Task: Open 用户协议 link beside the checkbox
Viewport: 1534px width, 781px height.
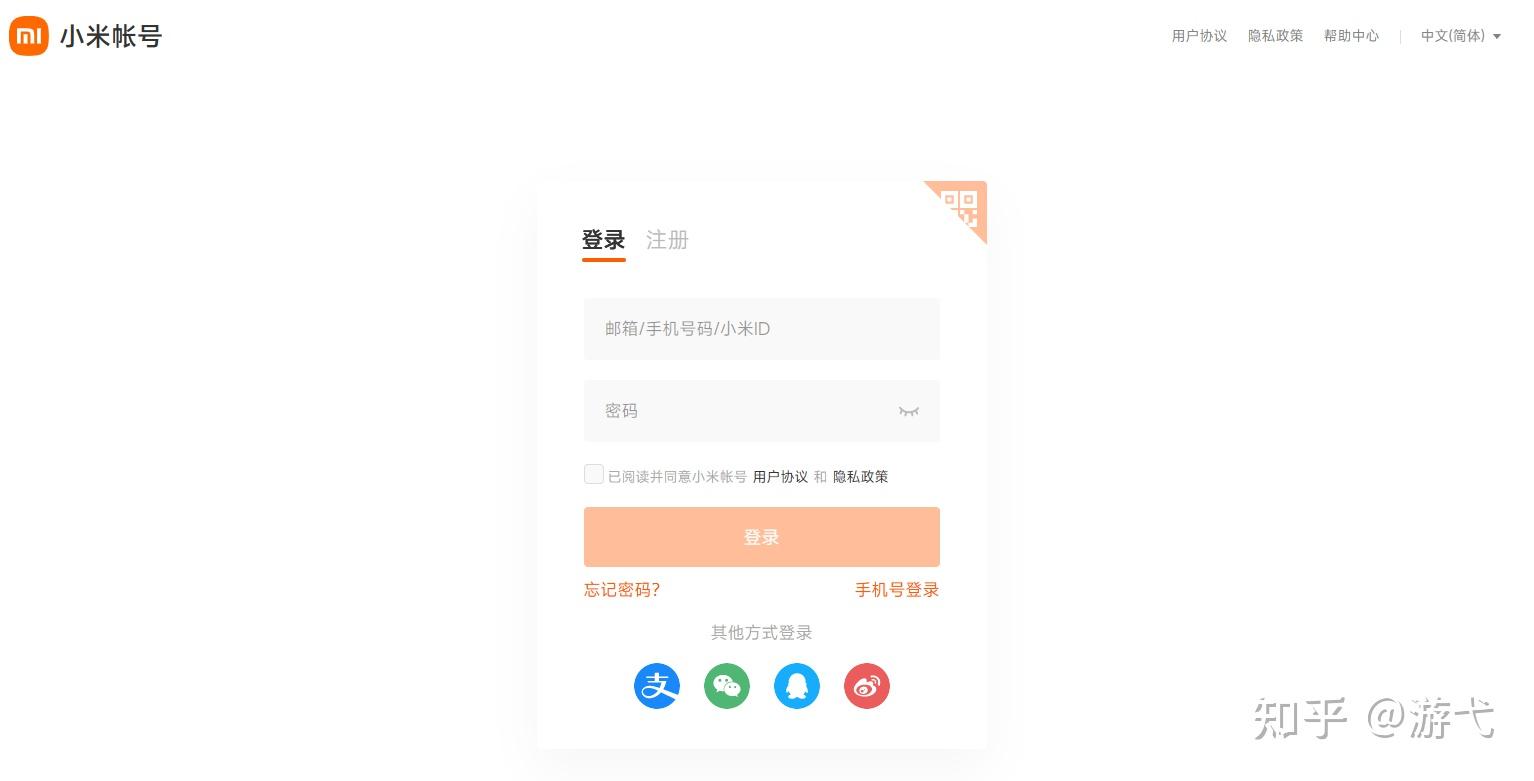Action: 780,477
